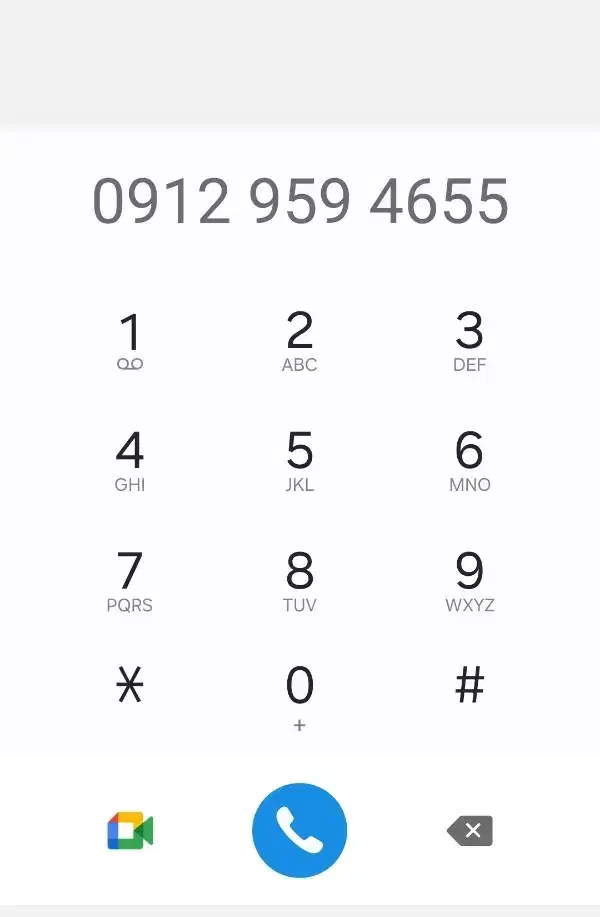
Task: Delete the last entered digit
Action: tap(469, 831)
